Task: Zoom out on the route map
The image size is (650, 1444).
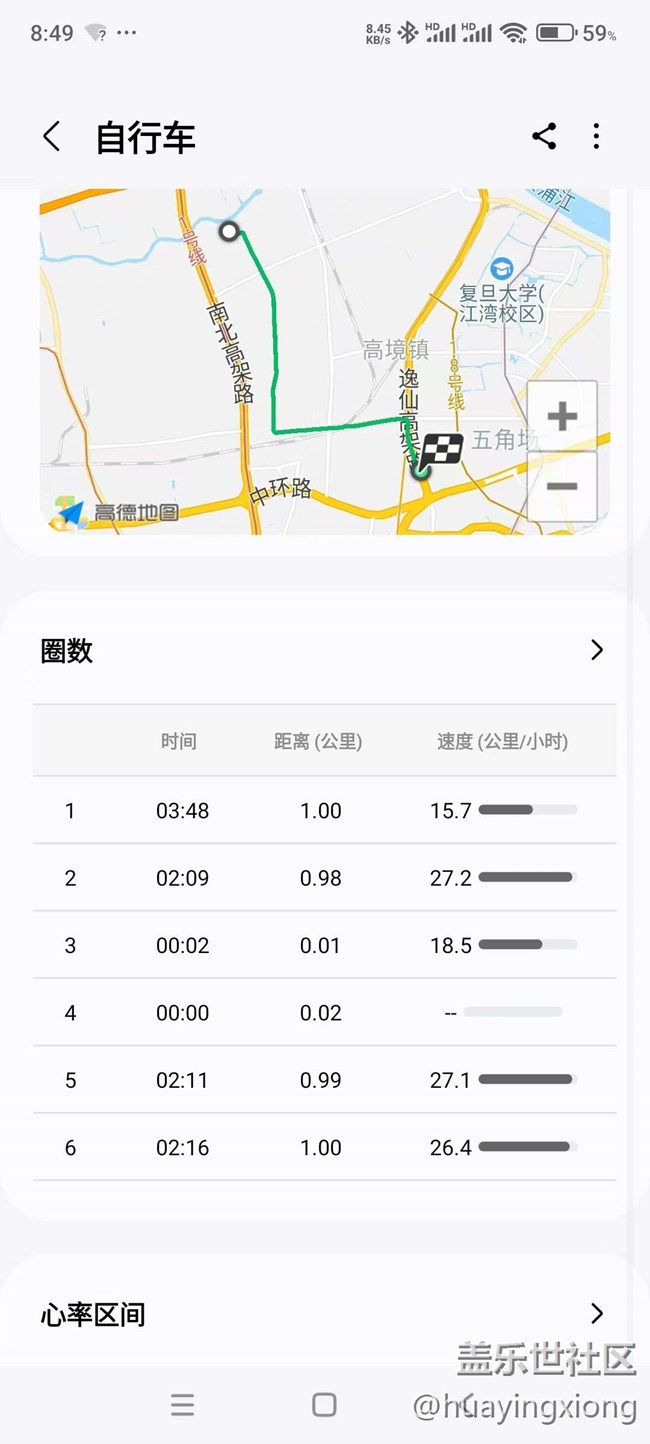Action: pyautogui.click(x=562, y=487)
